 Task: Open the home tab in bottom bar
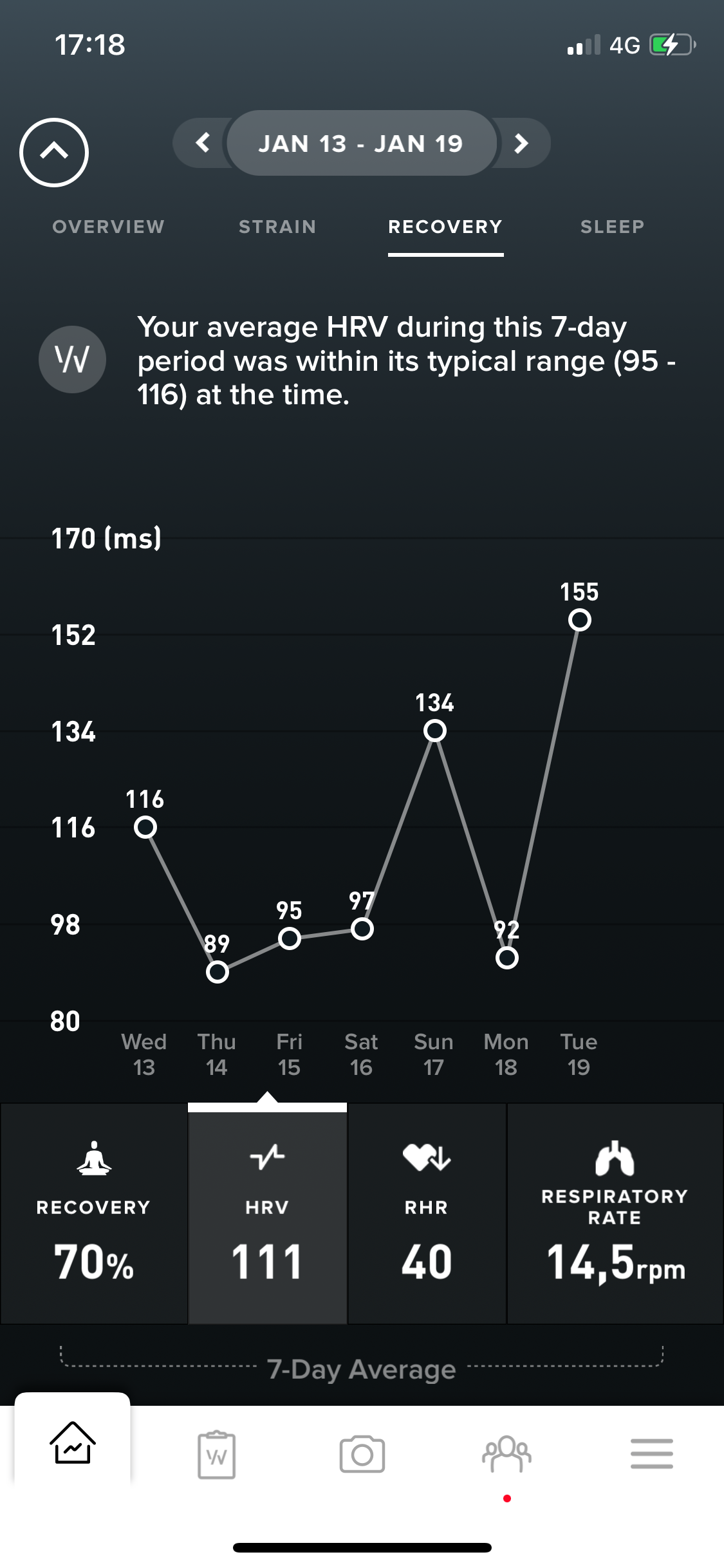[x=73, y=1442]
